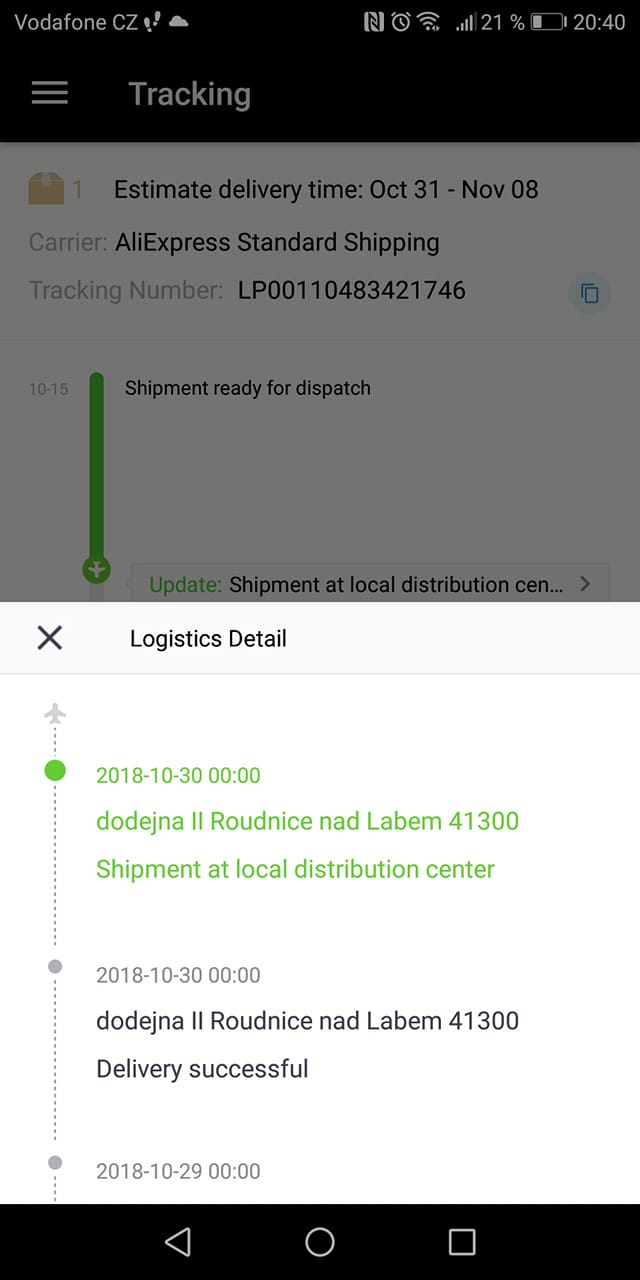The image size is (640, 1280).
Task: Close the Logistics Detail sheet
Action: 49,638
